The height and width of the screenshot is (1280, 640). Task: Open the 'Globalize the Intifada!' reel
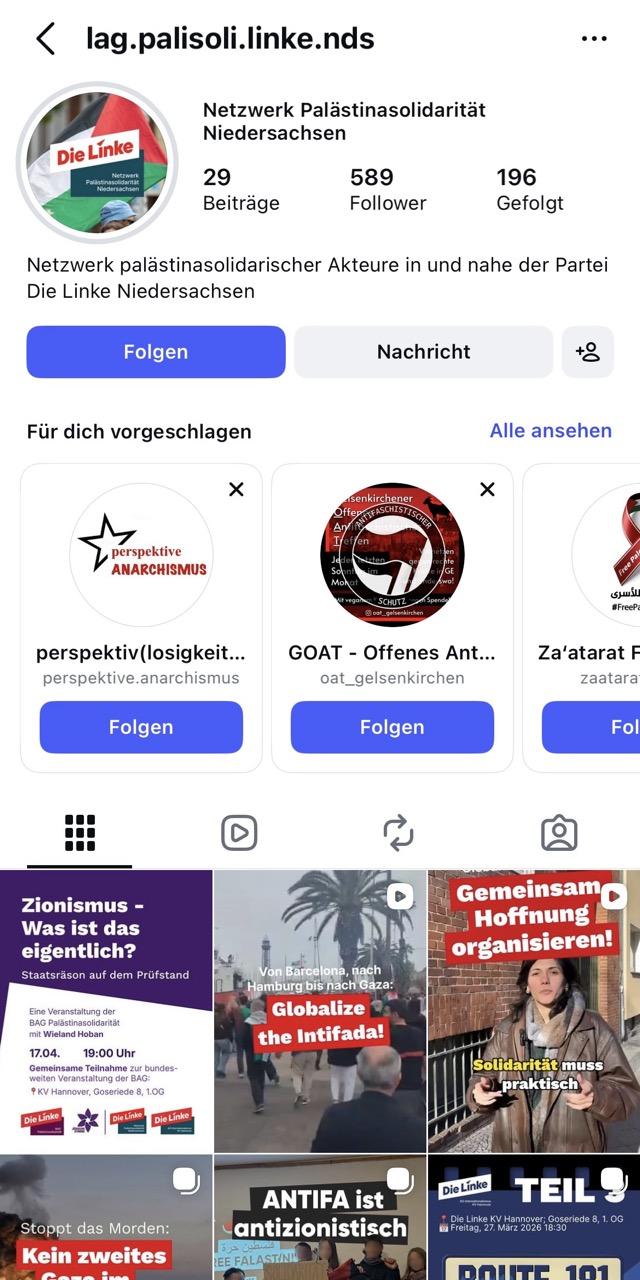pyautogui.click(x=320, y=1010)
